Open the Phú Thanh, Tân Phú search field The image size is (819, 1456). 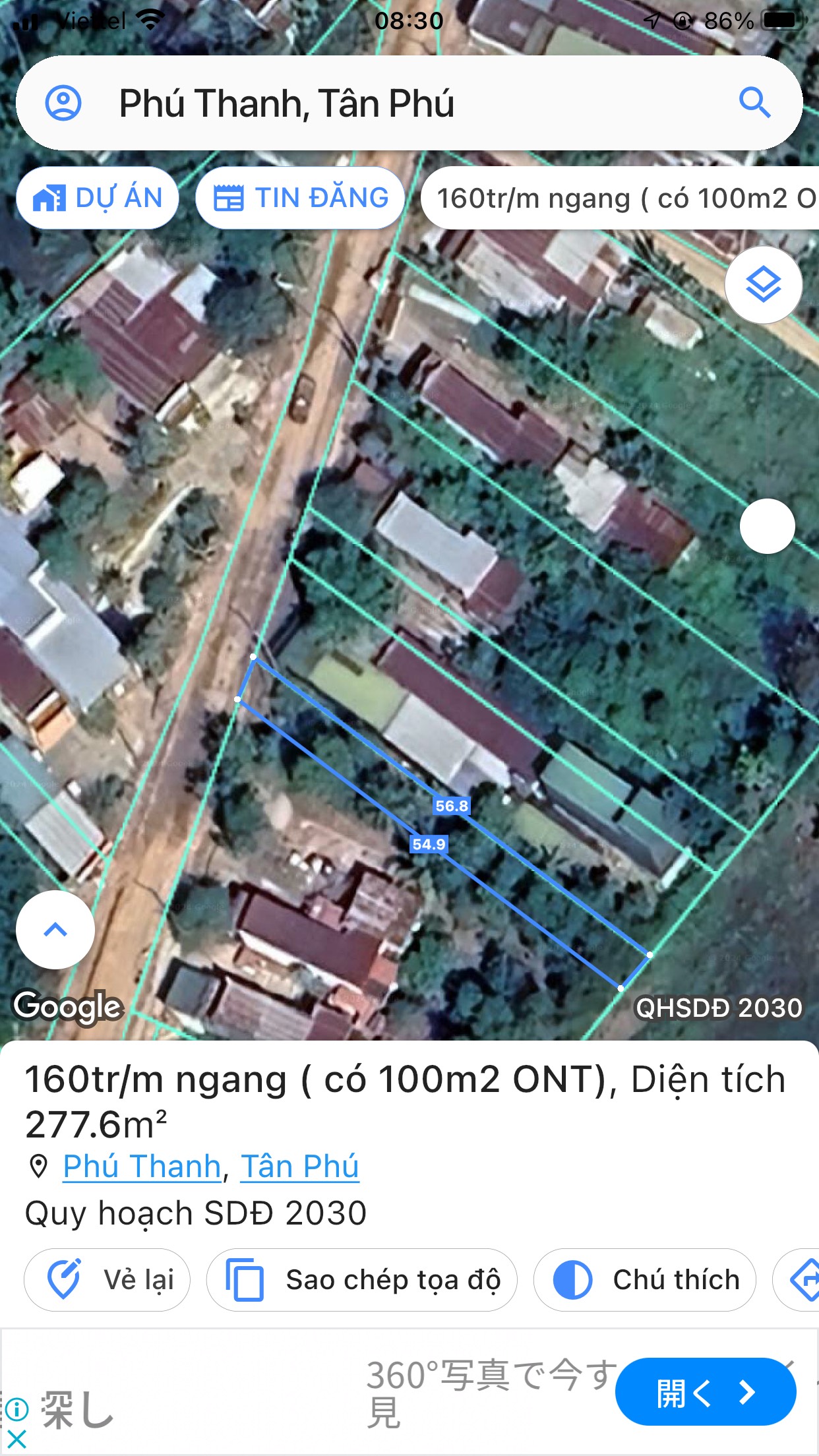409,103
